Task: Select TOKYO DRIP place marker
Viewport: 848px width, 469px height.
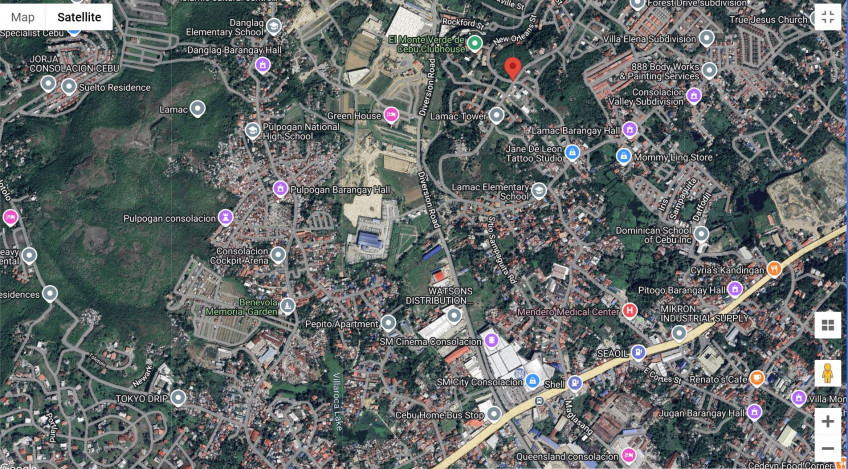Action: (178, 397)
